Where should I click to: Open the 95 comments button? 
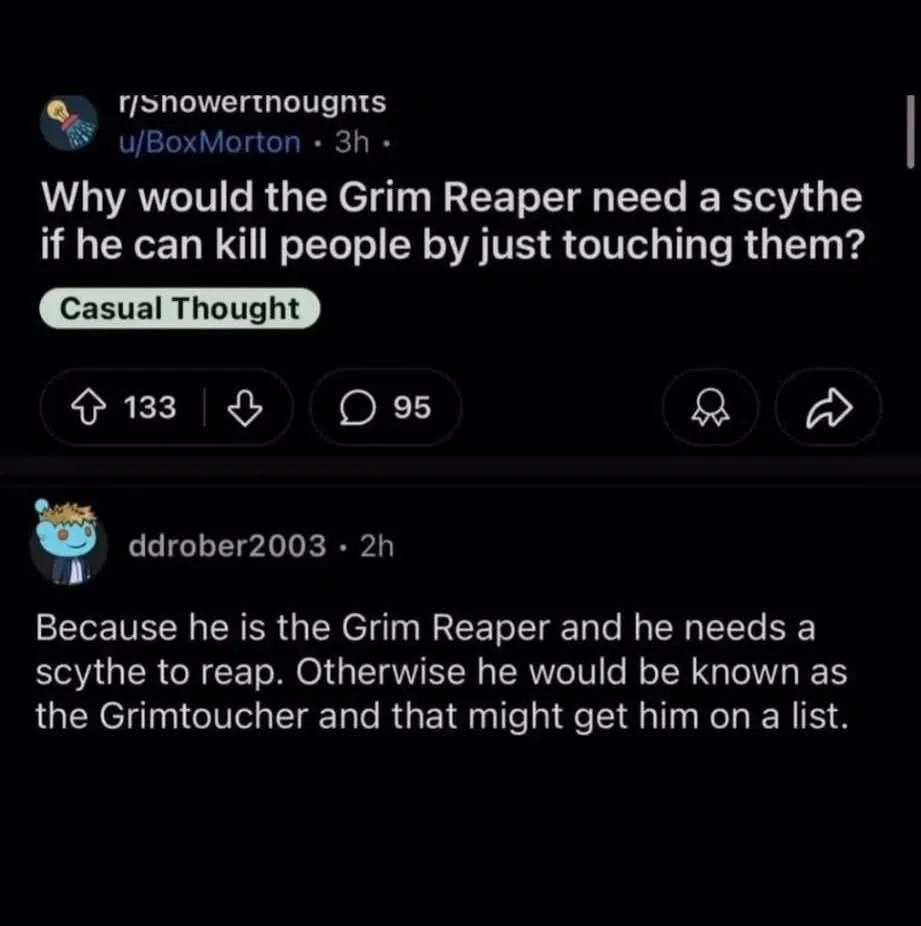pos(385,407)
